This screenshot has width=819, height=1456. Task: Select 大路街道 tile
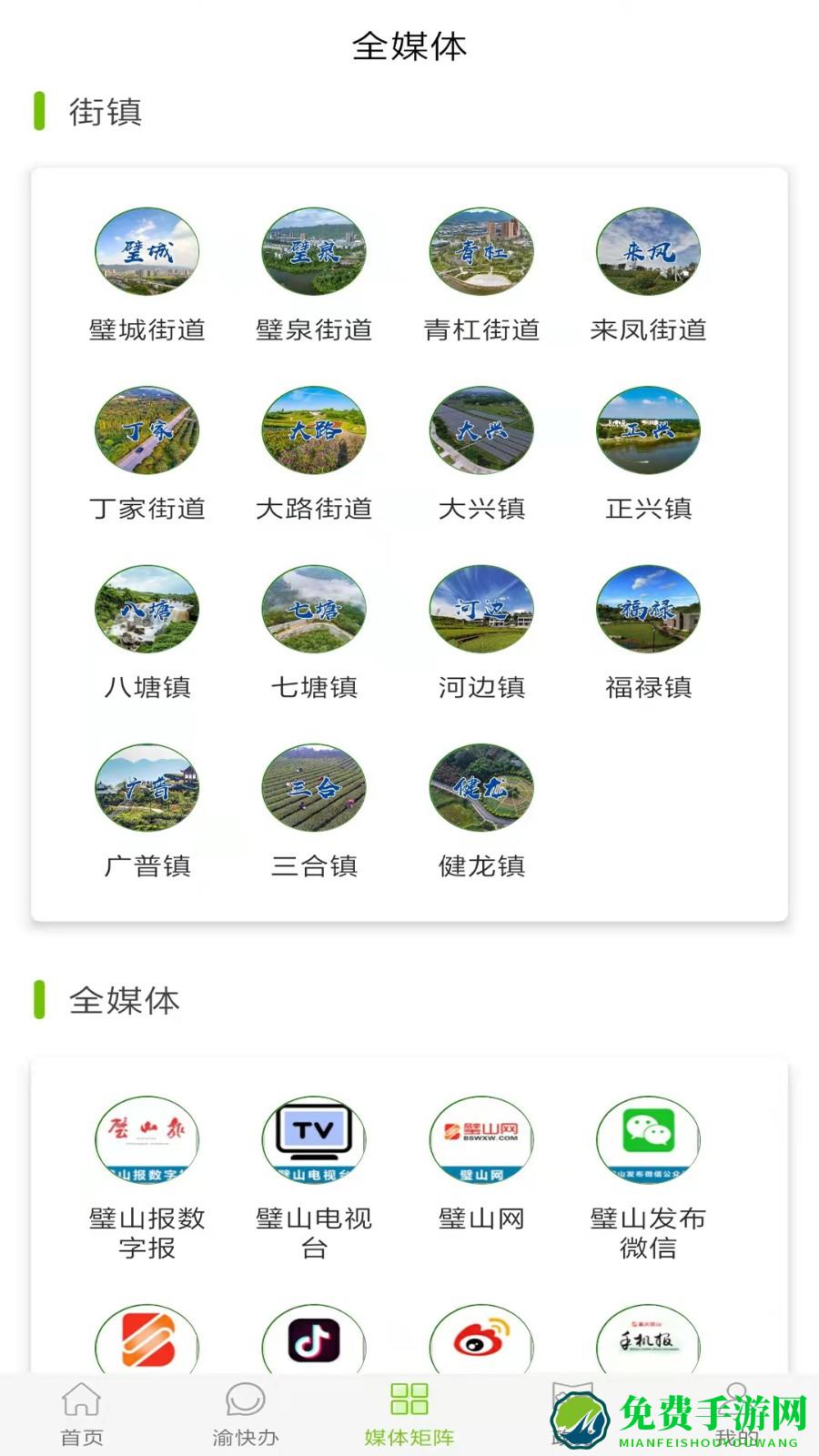(314, 431)
